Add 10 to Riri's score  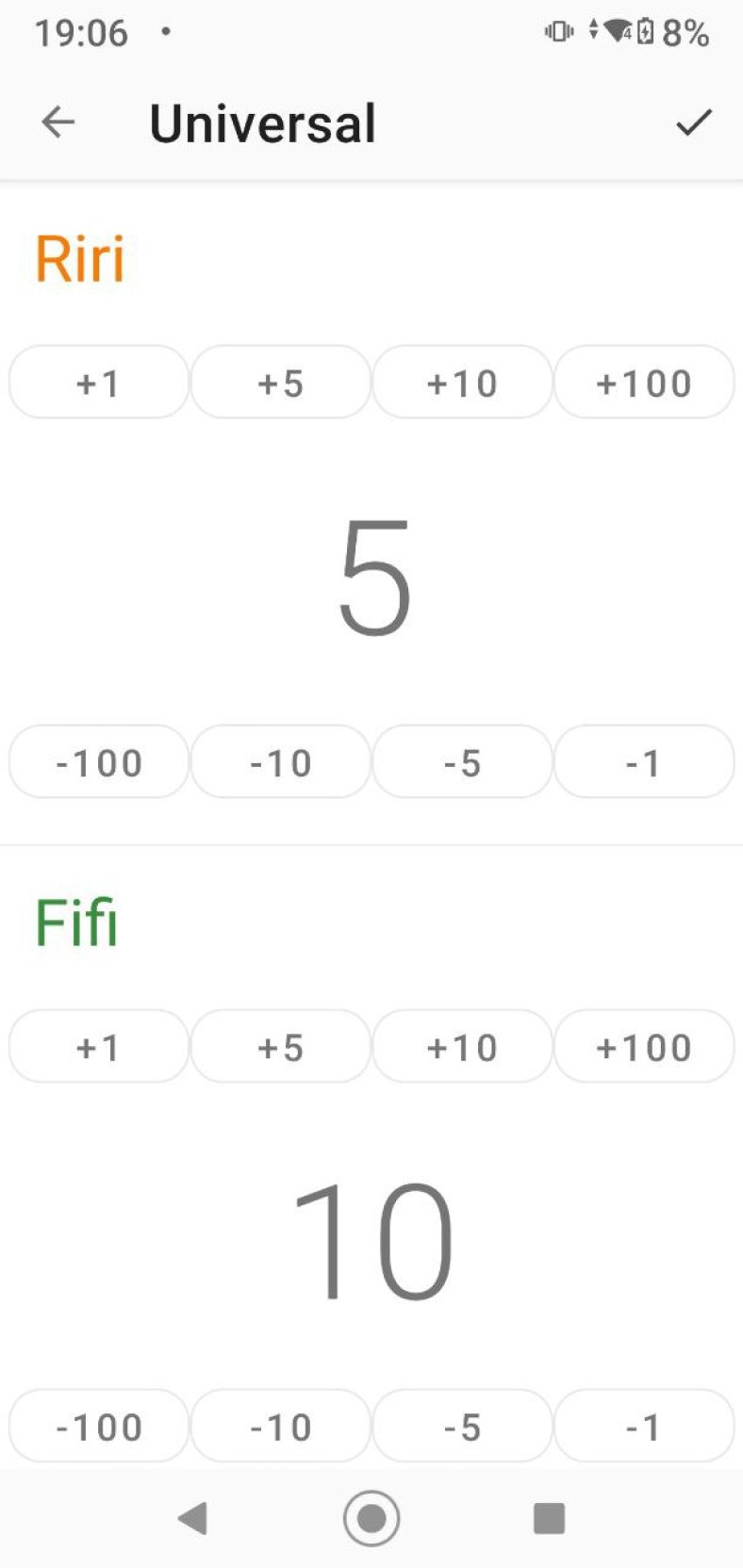pos(461,383)
